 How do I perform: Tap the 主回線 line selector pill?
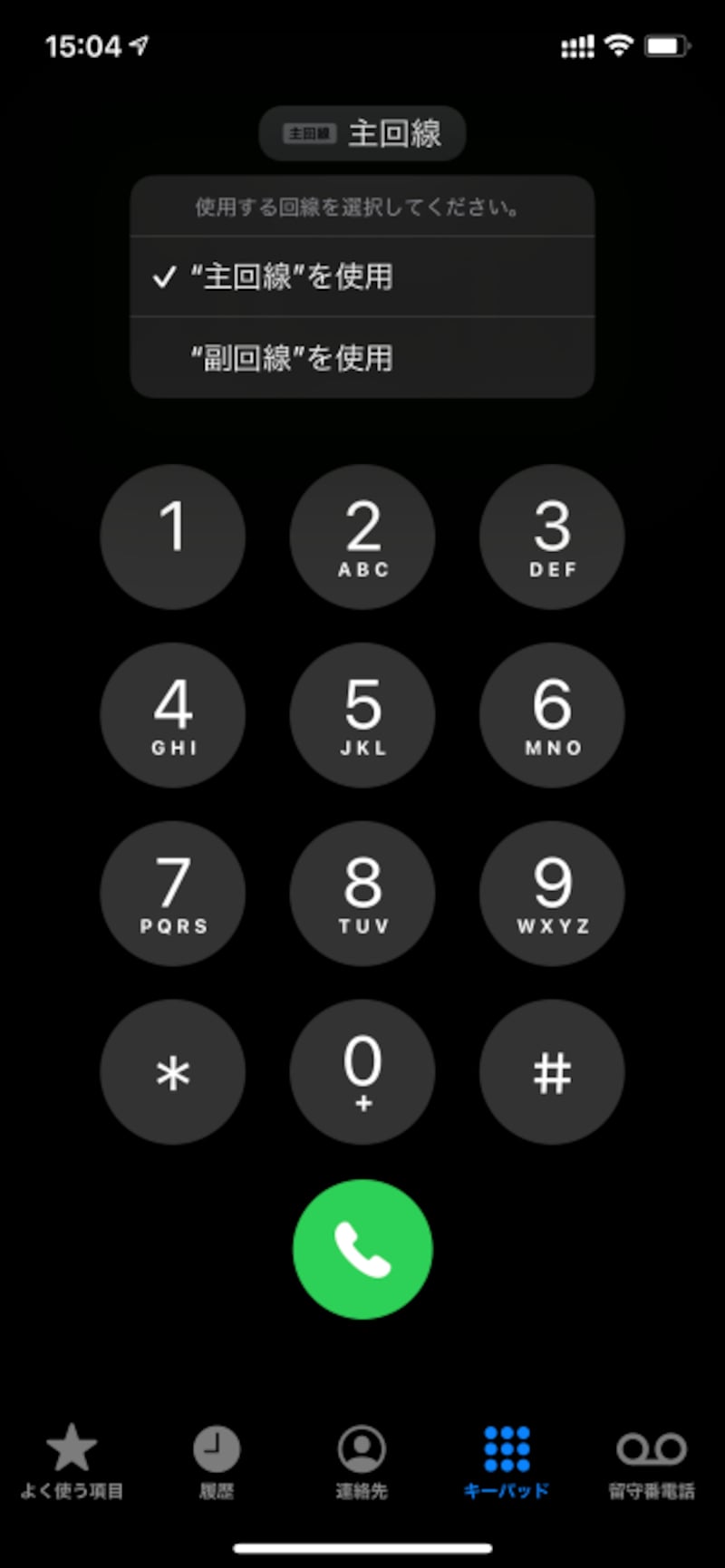pos(362,133)
